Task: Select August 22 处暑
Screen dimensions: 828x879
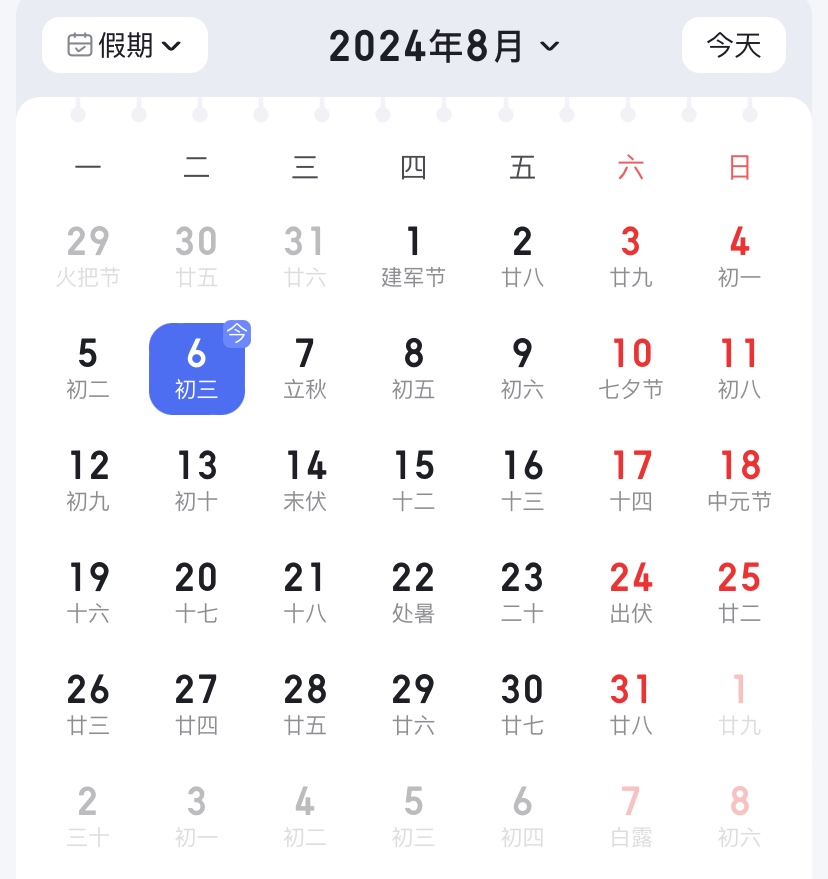Action: click(413, 592)
